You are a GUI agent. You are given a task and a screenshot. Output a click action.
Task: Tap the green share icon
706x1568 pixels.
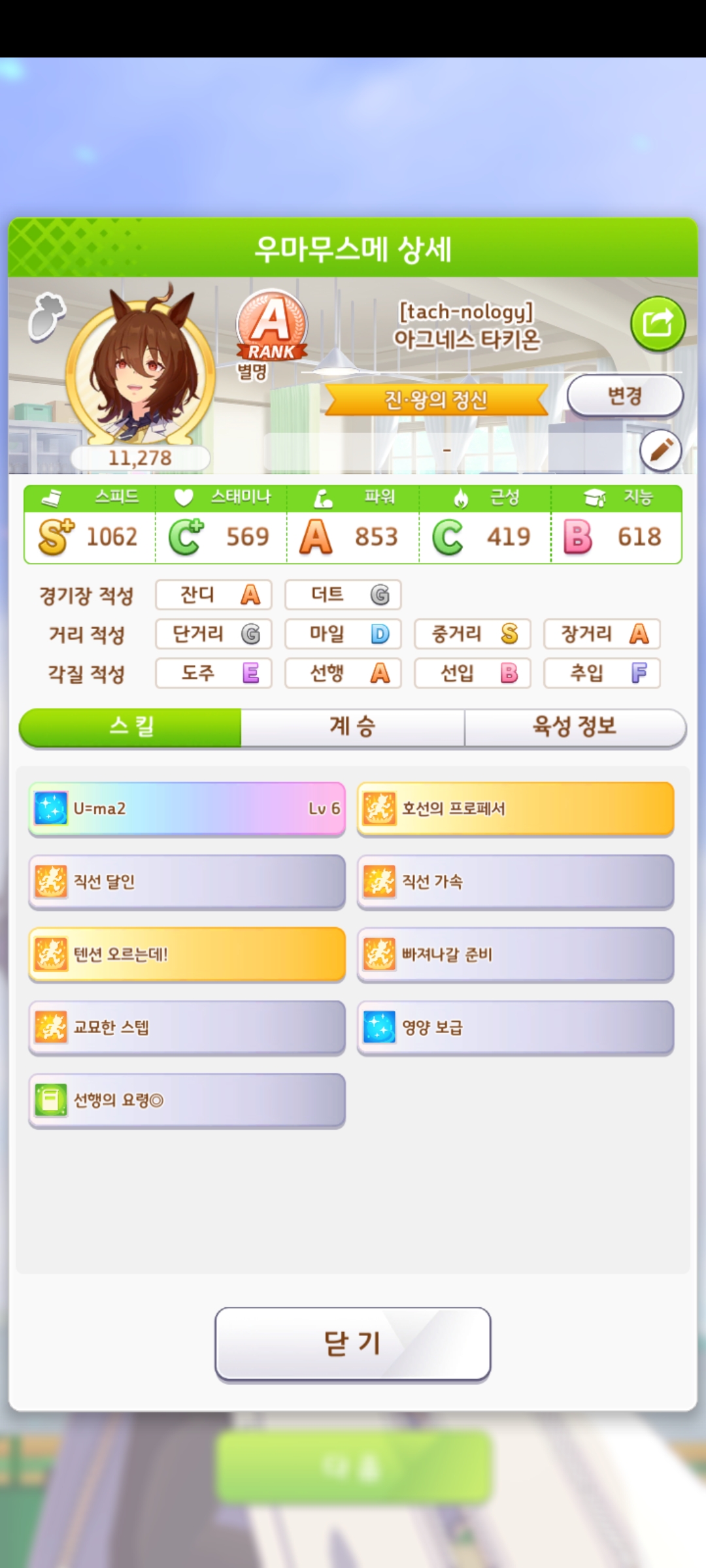[658, 323]
